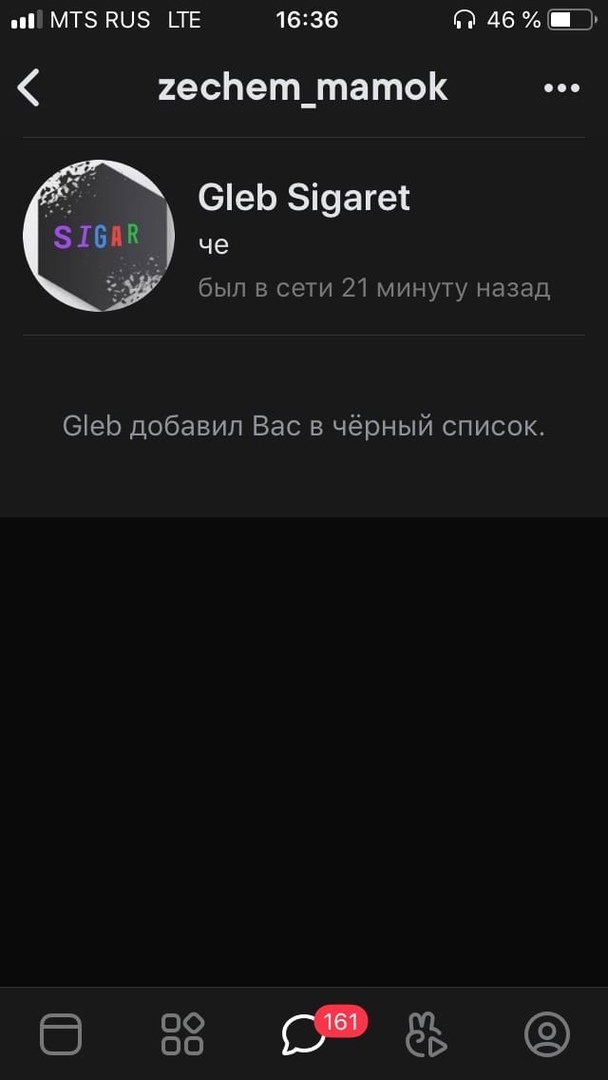Switch to the clips tab
608x1080 pixels.
pyautogui.click(x=426, y=1034)
